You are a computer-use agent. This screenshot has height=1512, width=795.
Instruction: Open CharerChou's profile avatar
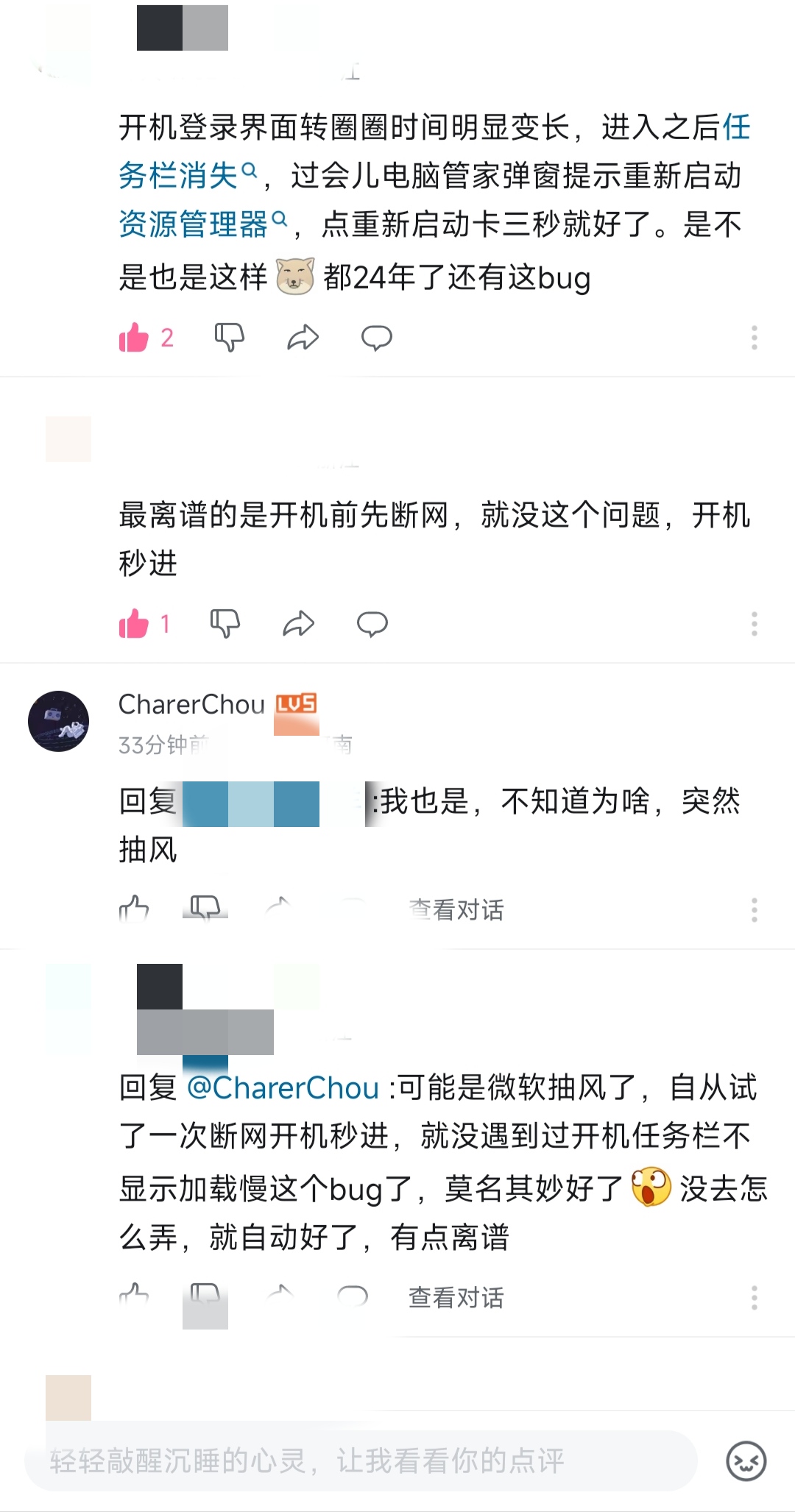point(59,721)
